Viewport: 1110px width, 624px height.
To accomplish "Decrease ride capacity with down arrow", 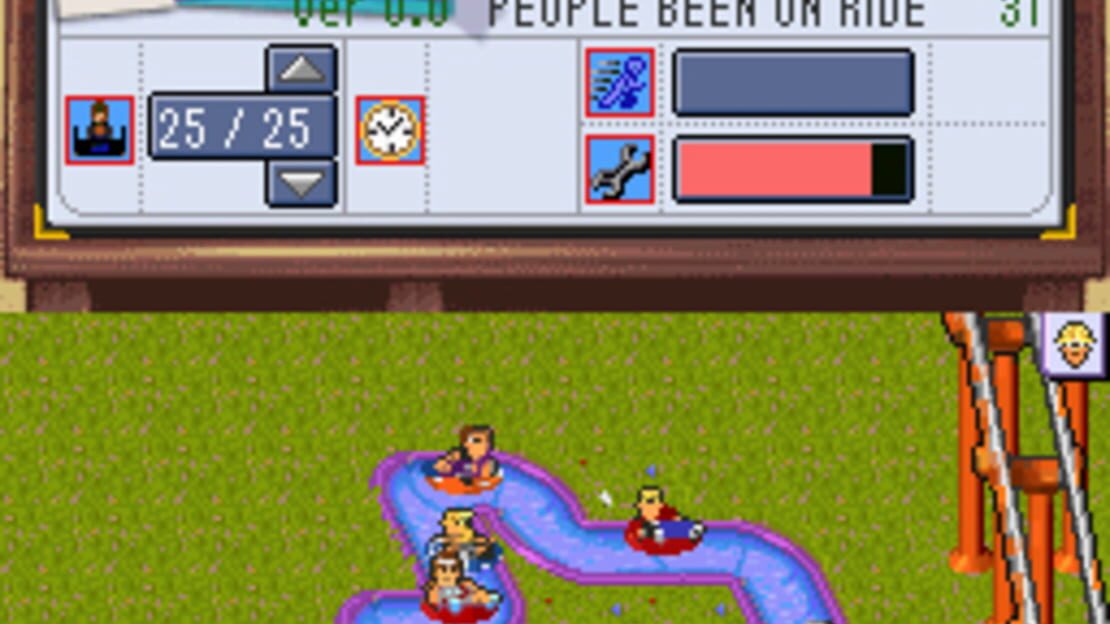I will tap(301, 183).
